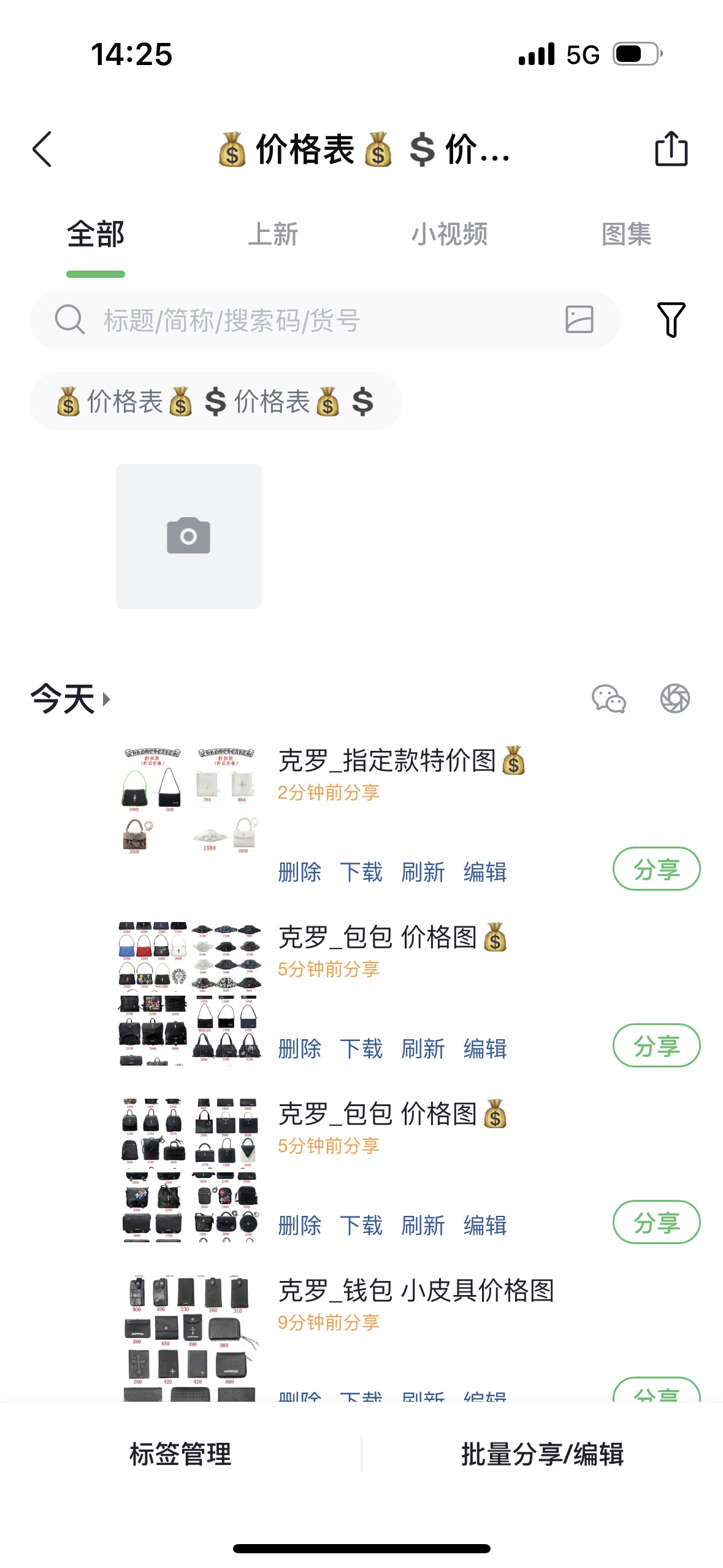Image resolution: width=723 pixels, height=1568 pixels.
Task: Open the 图集 tab
Action: pyautogui.click(x=626, y=234)
